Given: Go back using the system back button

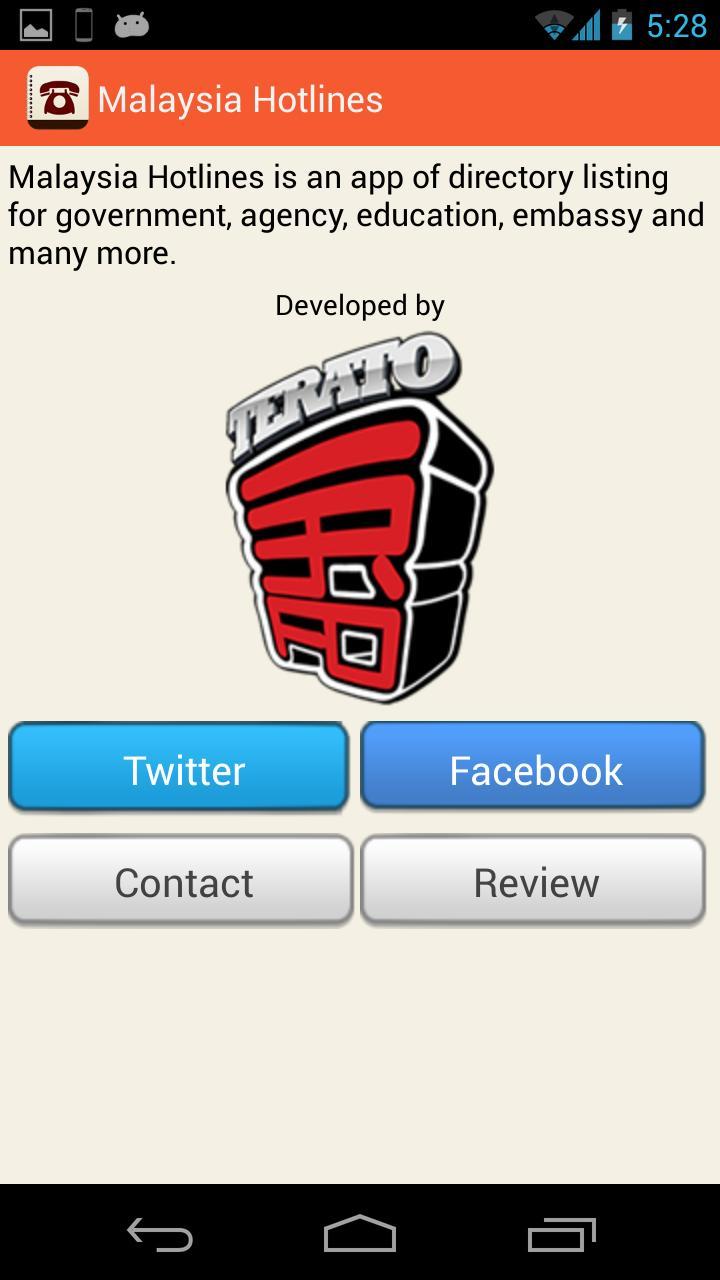Looking at the screenshot, I should coord(160,1235).
